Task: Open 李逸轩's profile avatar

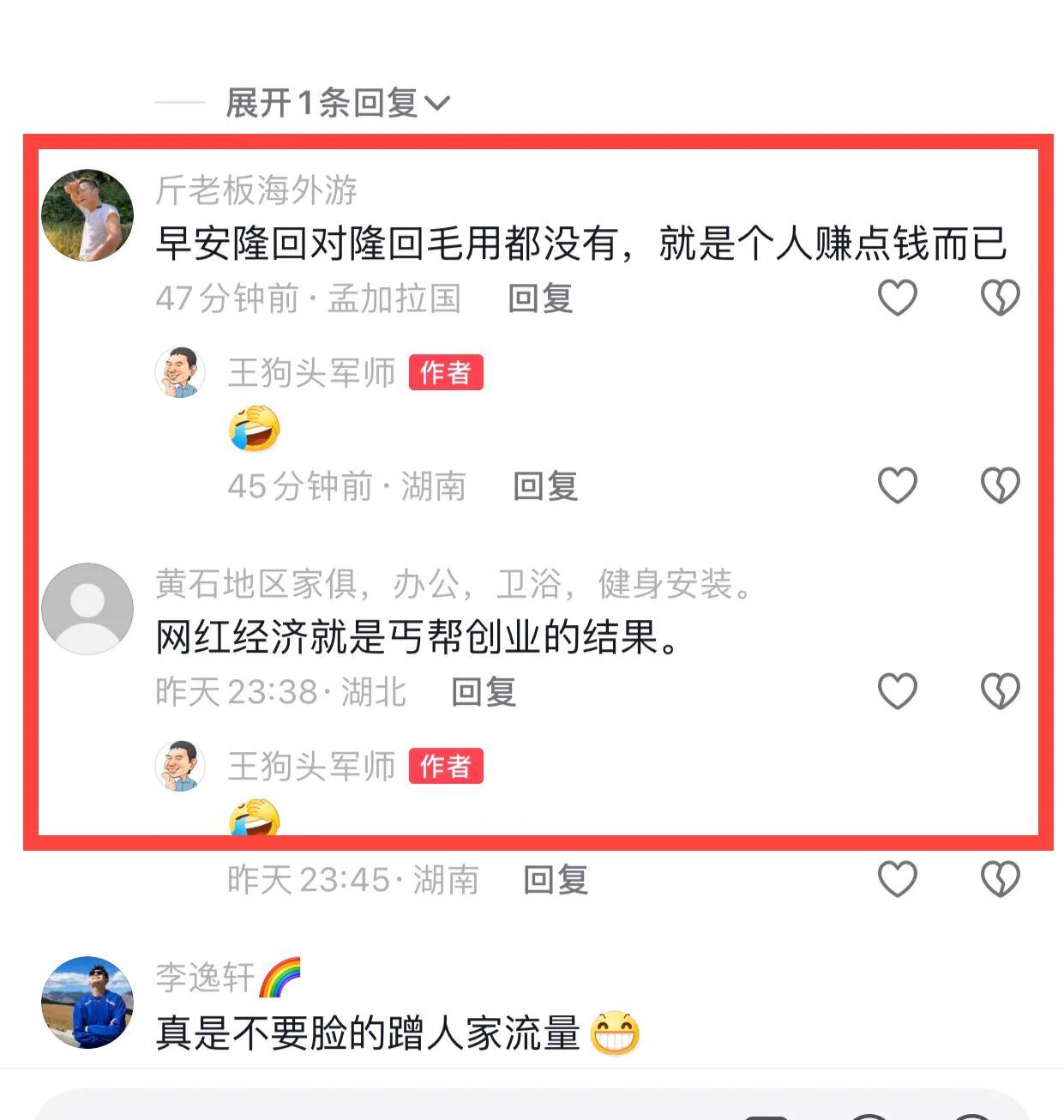Action: click(x=87, y=1003)
